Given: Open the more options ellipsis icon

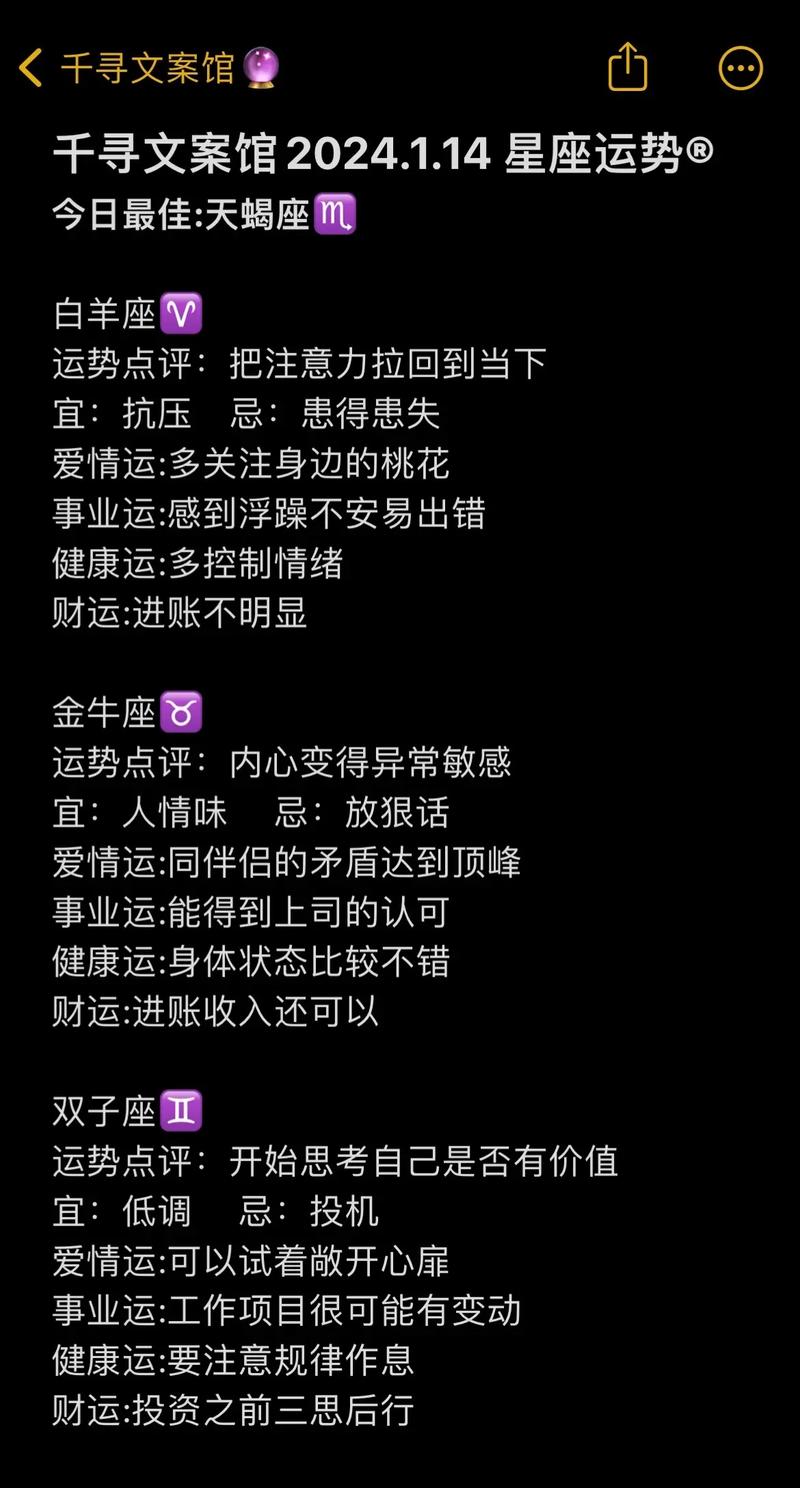Looking at the screenshot, I should click(740, 67).
